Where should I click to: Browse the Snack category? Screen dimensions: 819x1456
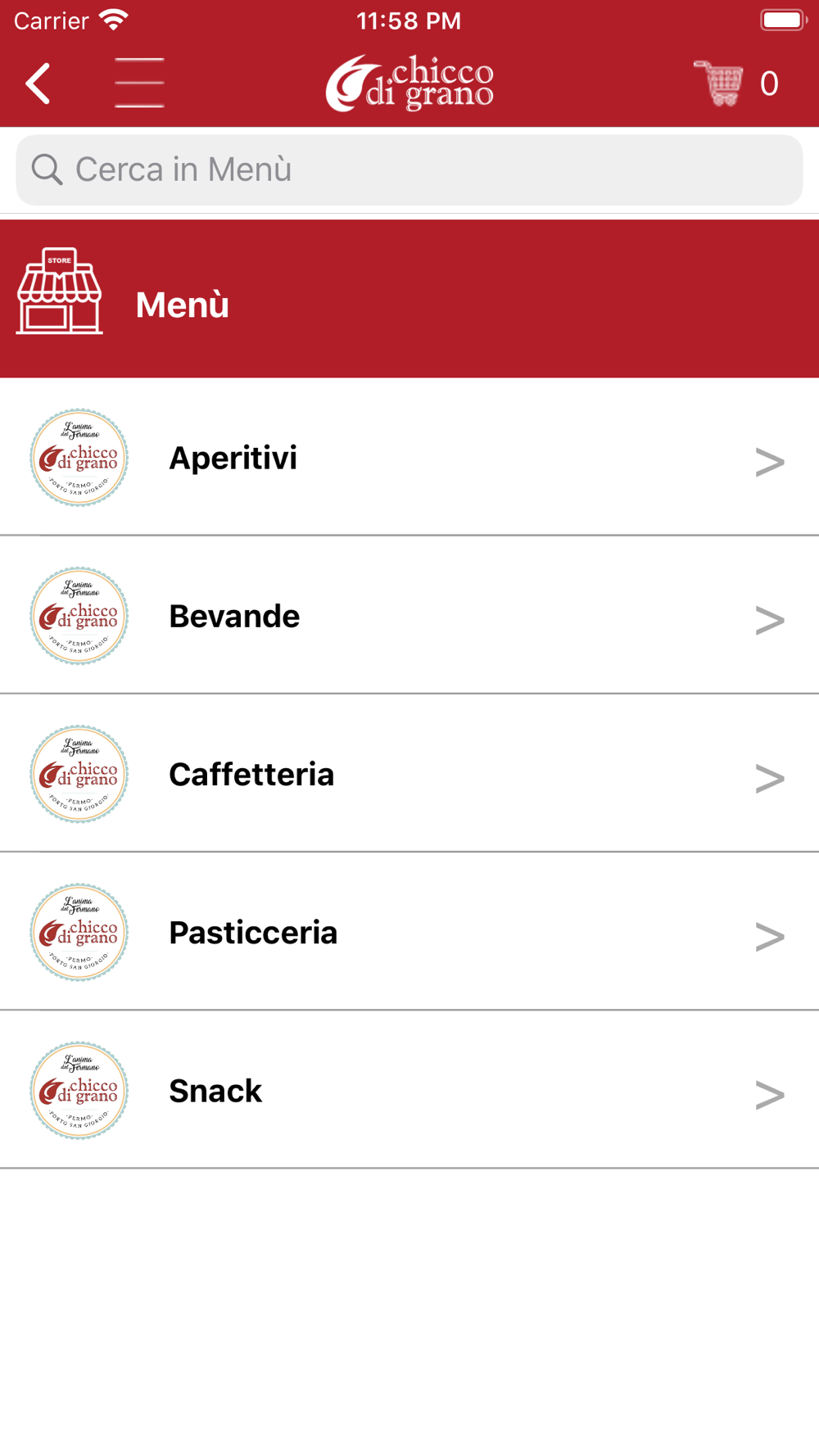[x=409, y=1089]
